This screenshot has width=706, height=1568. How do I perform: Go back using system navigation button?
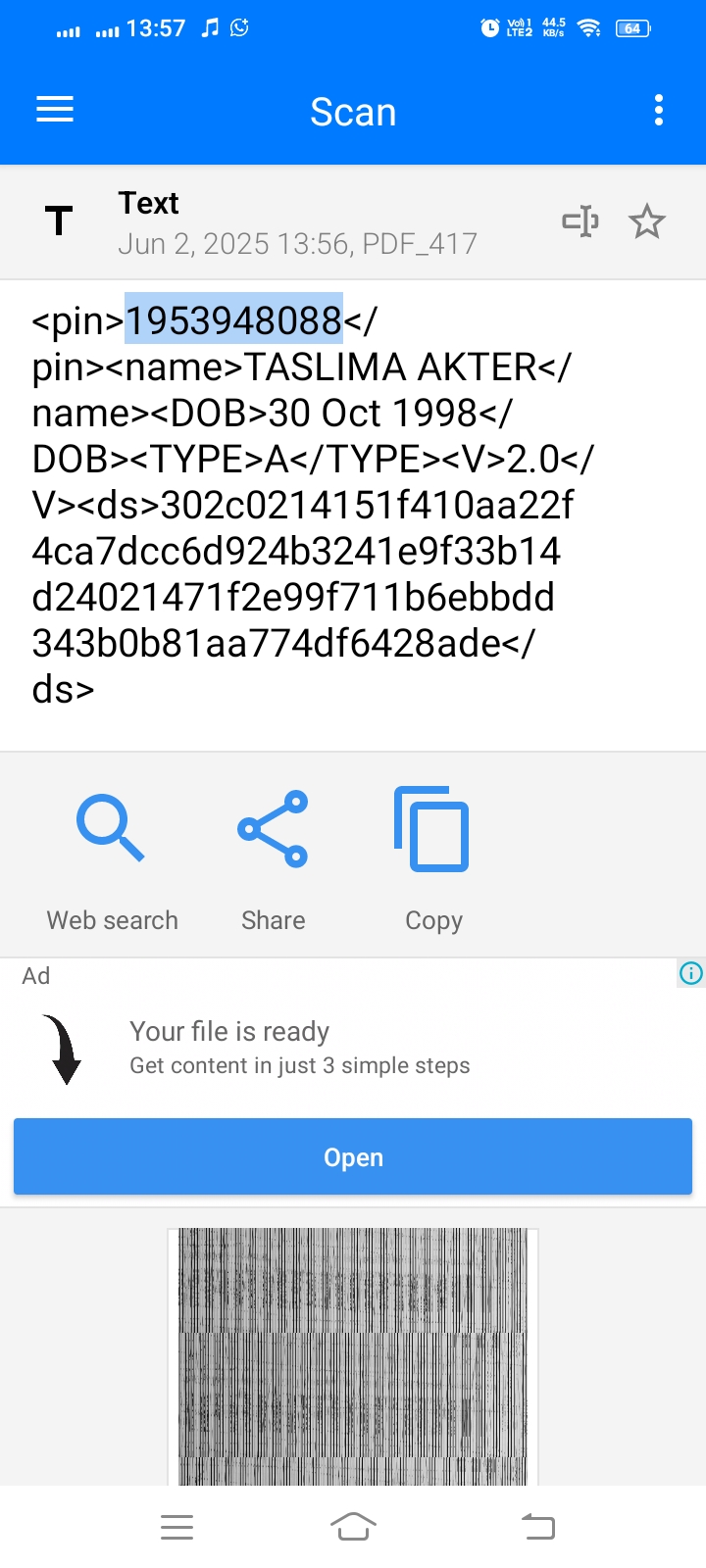[x=537, y=1527]
